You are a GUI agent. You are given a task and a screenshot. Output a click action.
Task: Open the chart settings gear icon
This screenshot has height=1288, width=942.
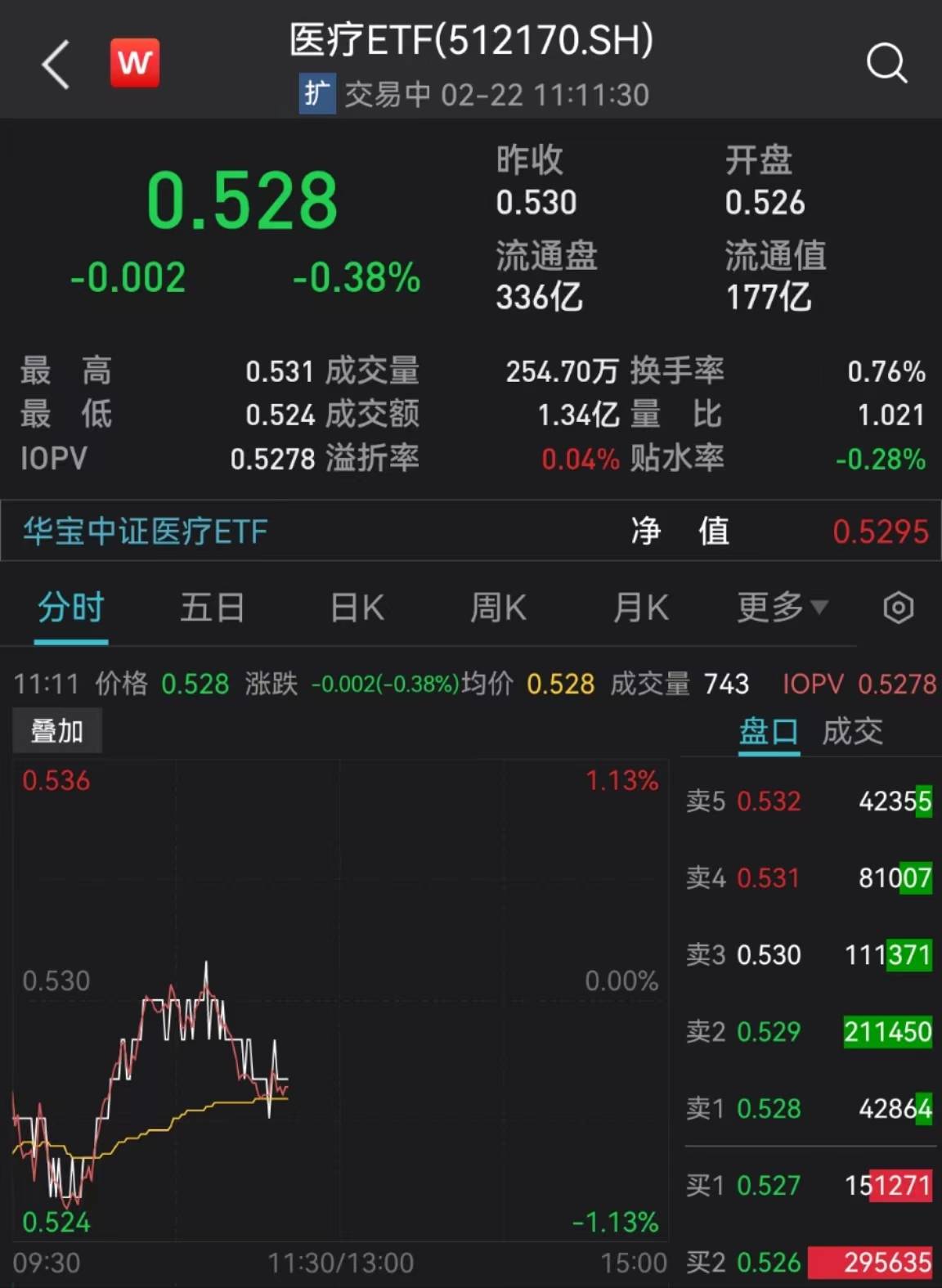point(897,607)
